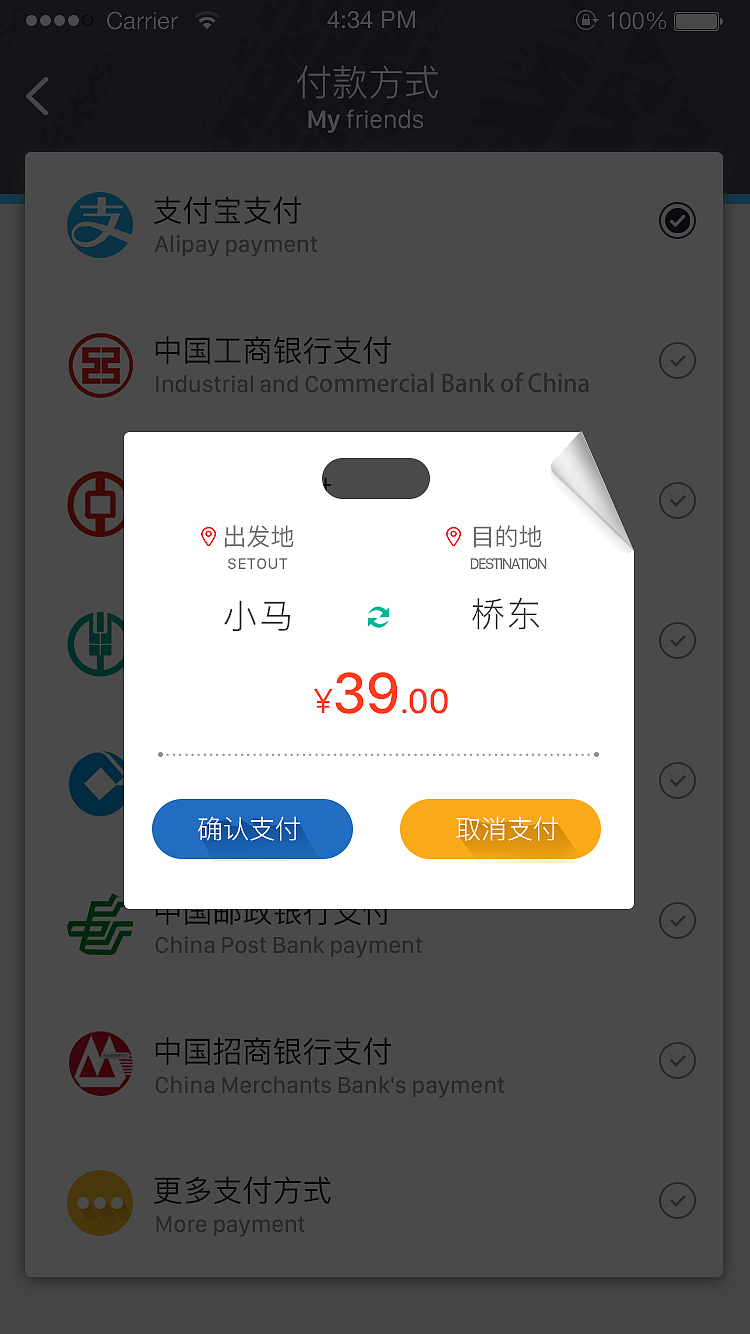750x1334 pixels.
Task: Tap the green Agricultural Bank logo icon
Action: point(100,645)
